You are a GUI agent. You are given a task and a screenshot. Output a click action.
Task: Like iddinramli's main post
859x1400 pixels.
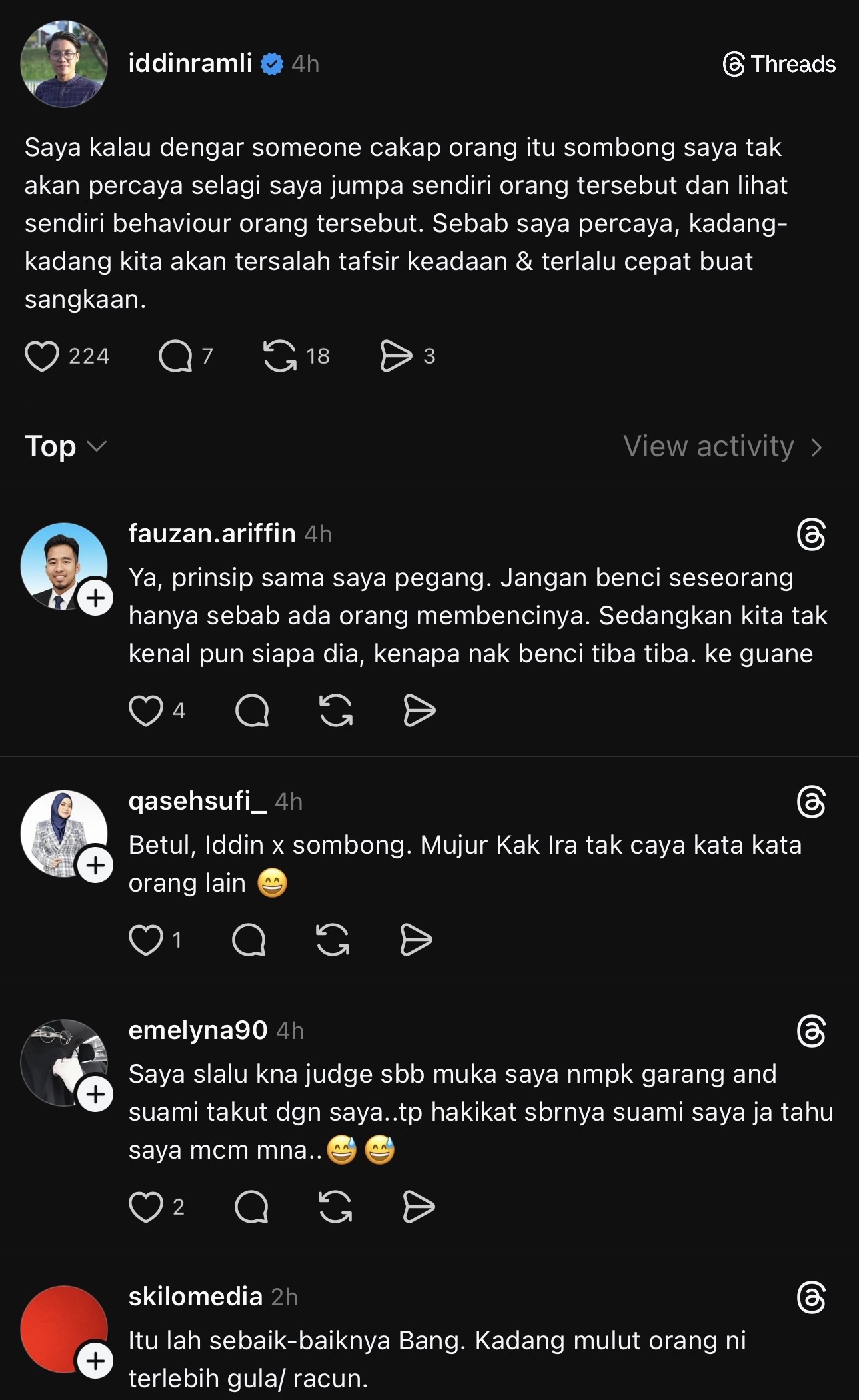tap(42, 356)
